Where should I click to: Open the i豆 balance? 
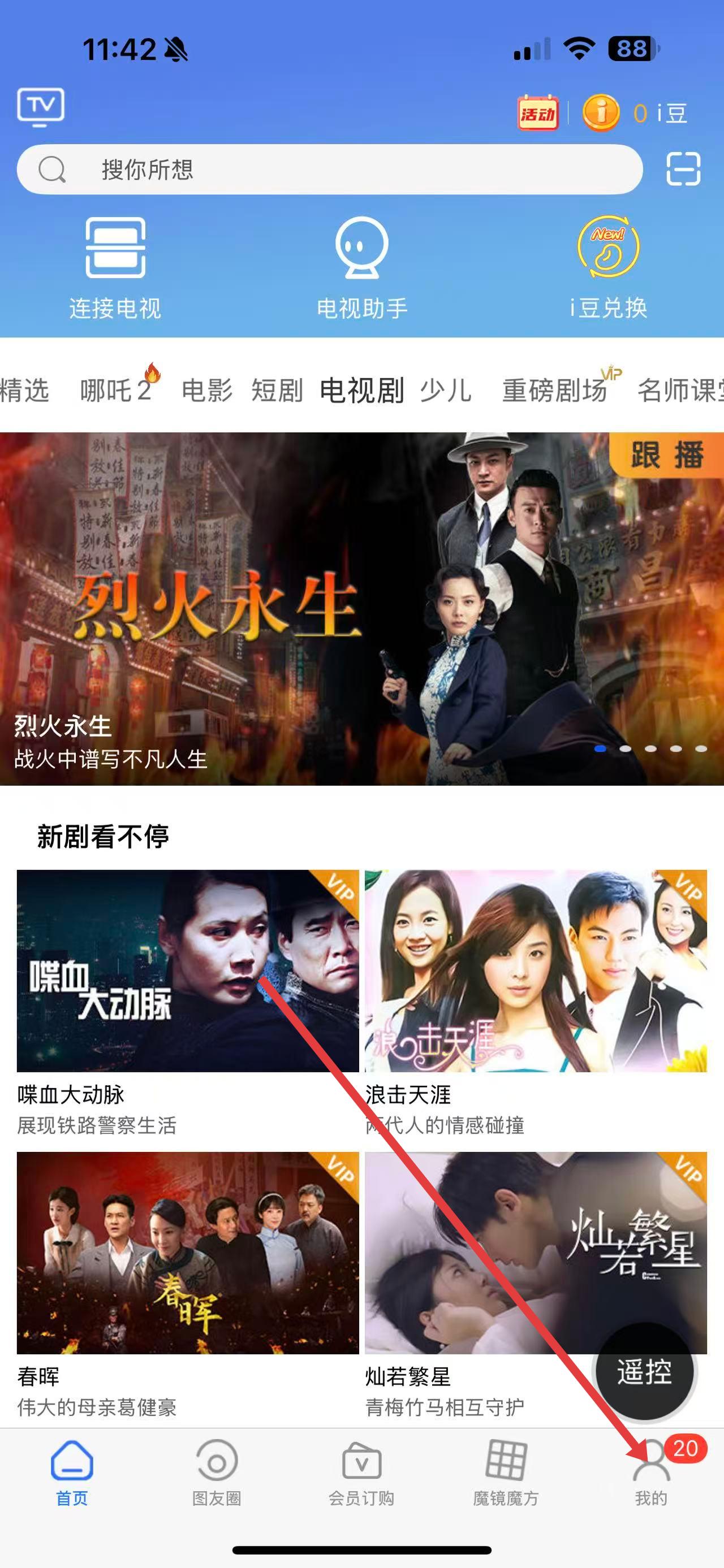[636, 113]
